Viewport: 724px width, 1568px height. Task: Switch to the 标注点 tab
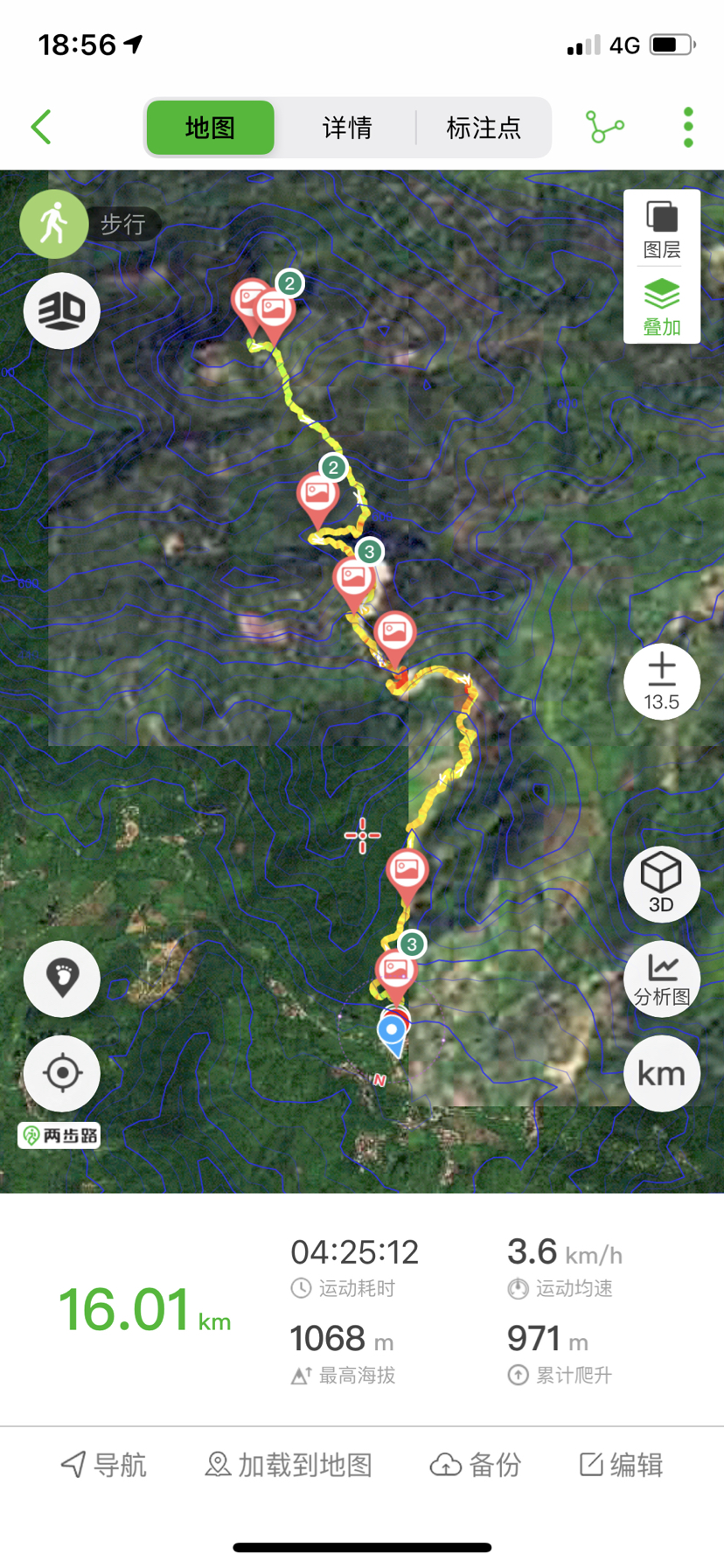(483, 128)
